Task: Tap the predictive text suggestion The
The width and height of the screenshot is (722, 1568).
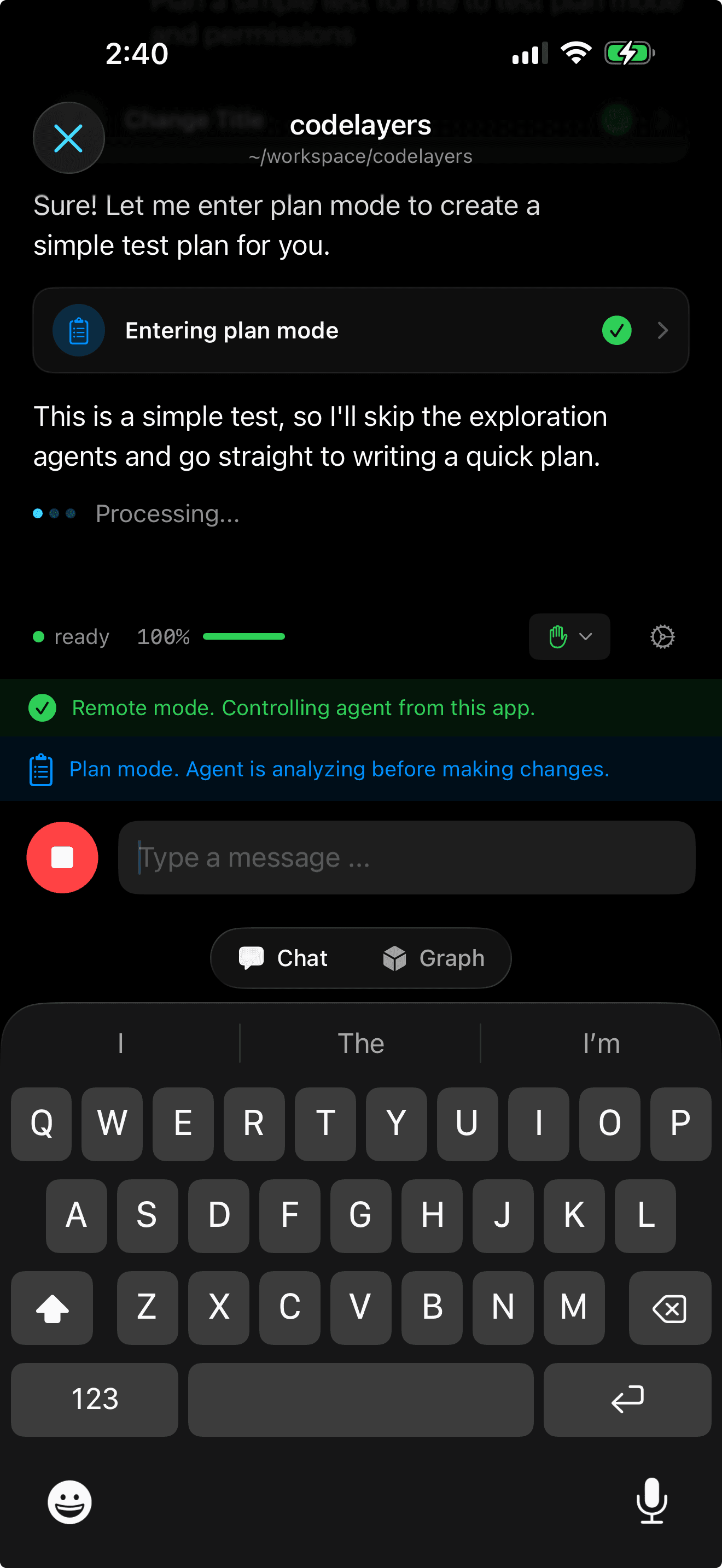Action: click(x=360, y=1042)
